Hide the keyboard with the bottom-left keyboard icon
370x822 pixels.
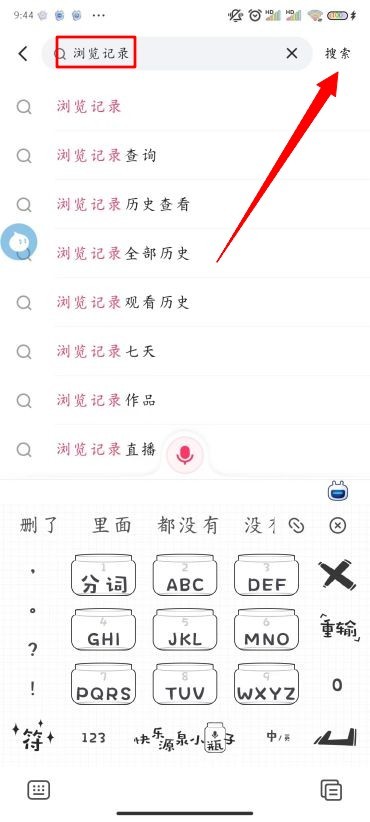tap(39, 789)
